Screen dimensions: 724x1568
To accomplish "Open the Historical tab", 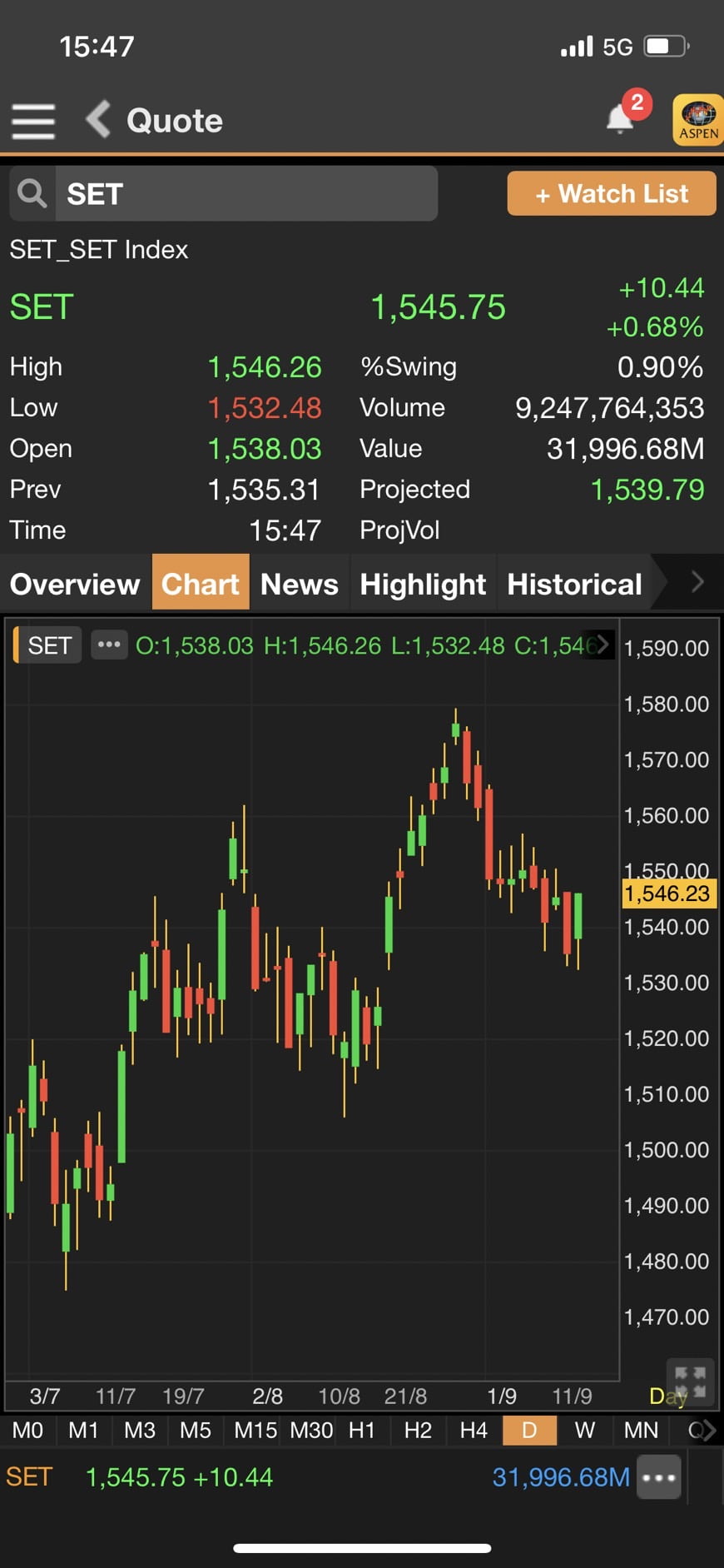I will pyautogui.click(x=574, y=584).
